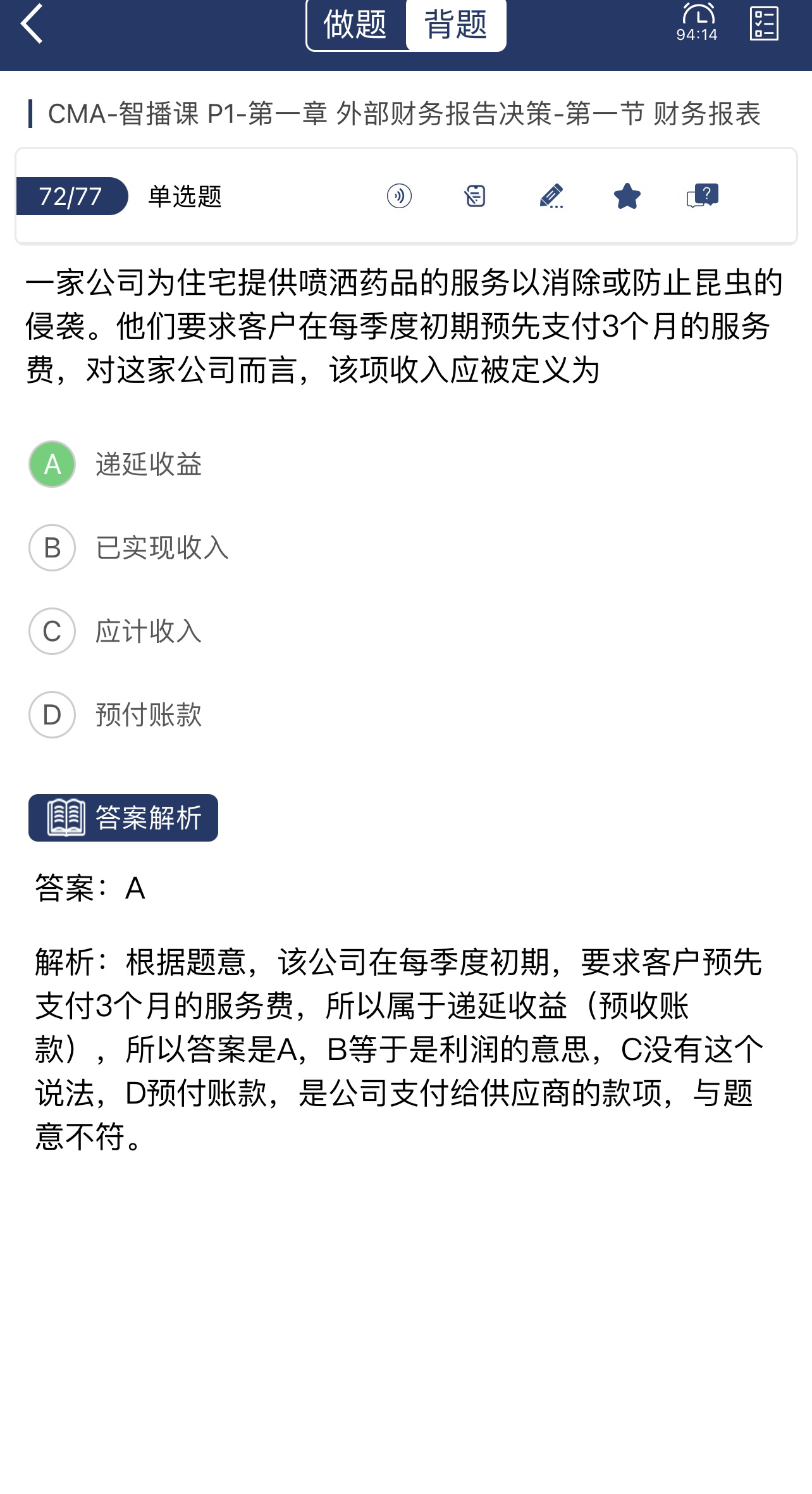Write a note with the pencil icon
Viewport: 812px width, 1494px height.
point(551,196)
